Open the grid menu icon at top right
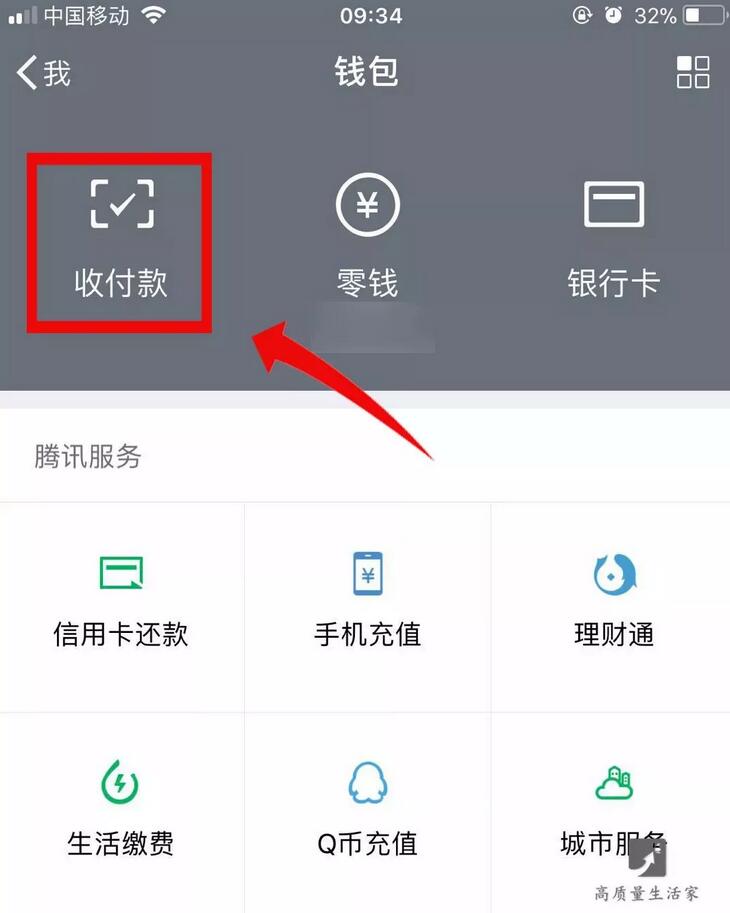 [x=692, y=73]
